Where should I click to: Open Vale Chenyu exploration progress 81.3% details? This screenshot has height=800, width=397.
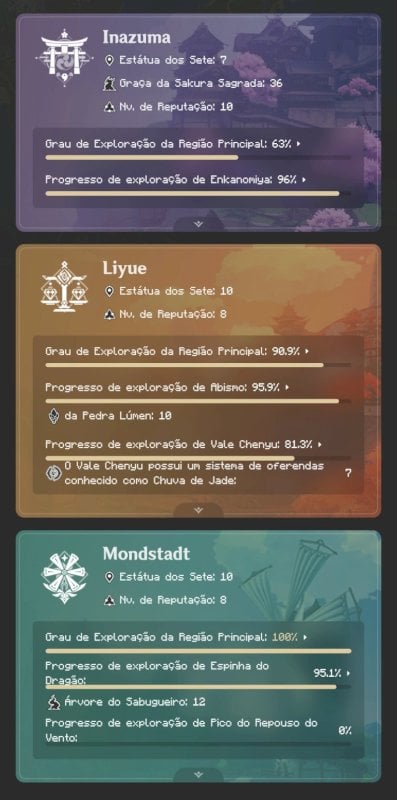pyautogui.click(x=184, y=444)
